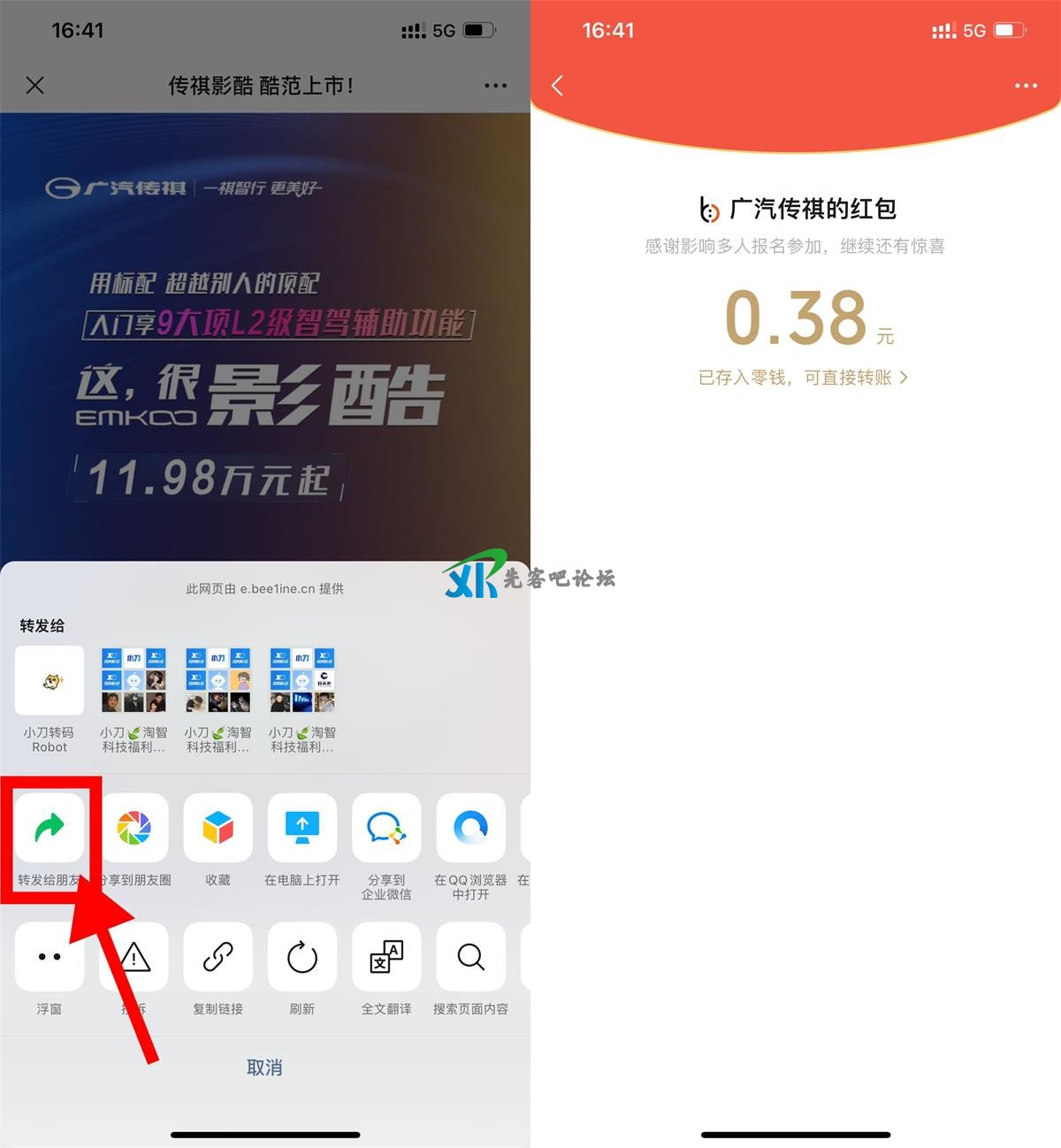Screen dimensions: 1061x1148
Task: Open the page in QQ浏览器
Action: tap(470, 829)
